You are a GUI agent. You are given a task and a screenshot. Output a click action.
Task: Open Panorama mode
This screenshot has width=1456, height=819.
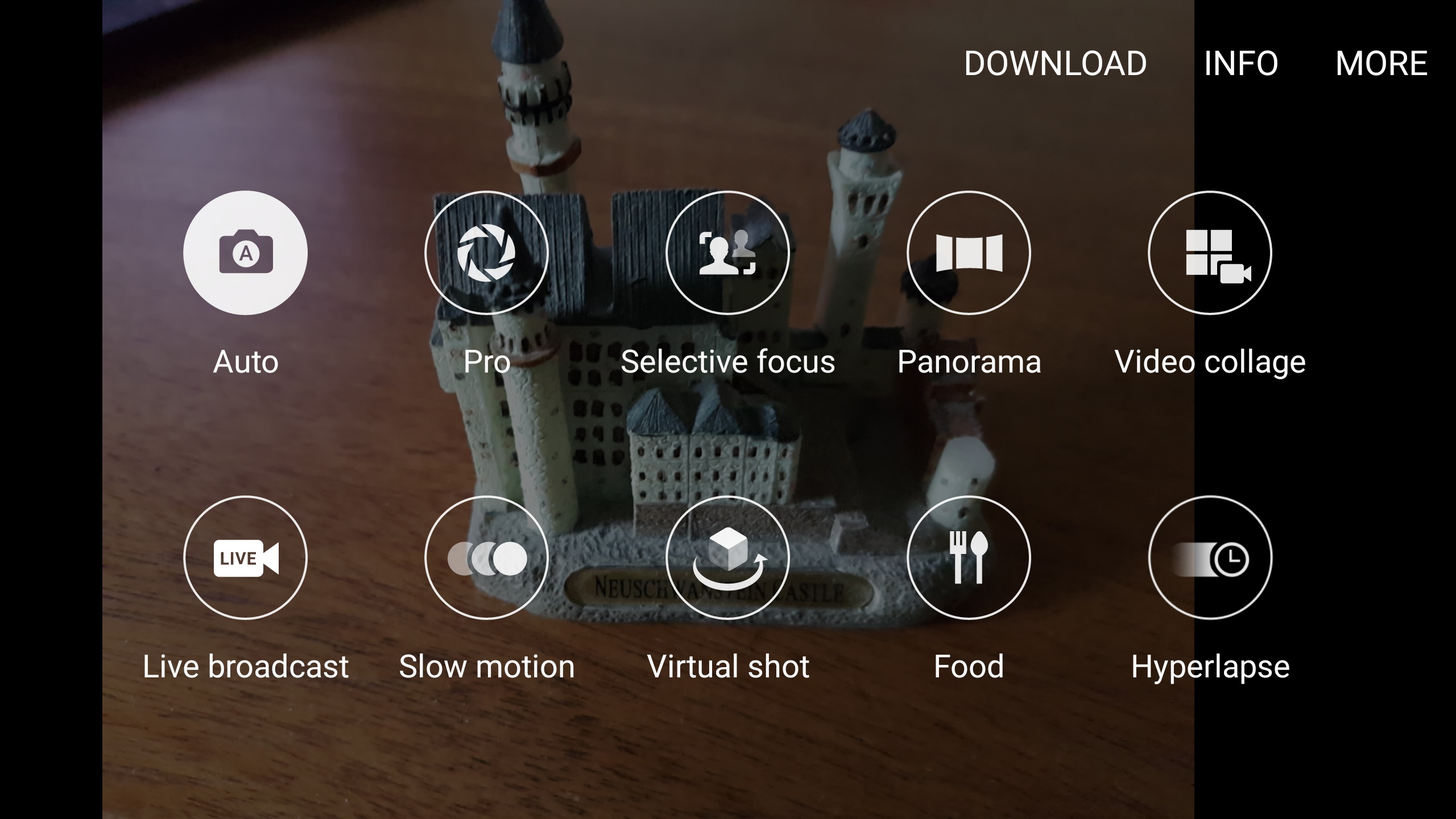tap(969, 253)
